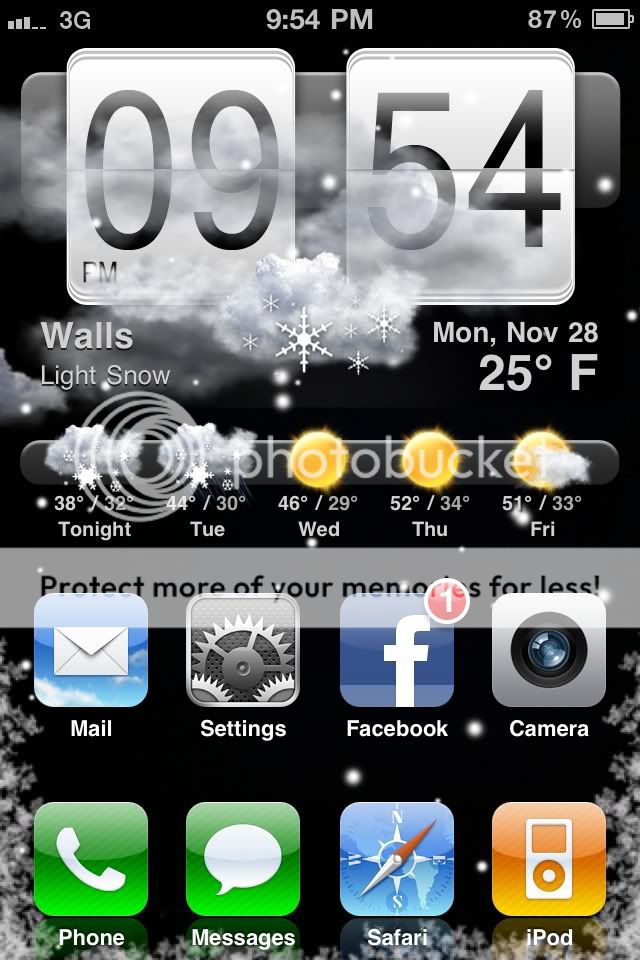This screenshot has height=960, width=640.
Task: Open the Mail app
Action: click(x=91, y=651)
